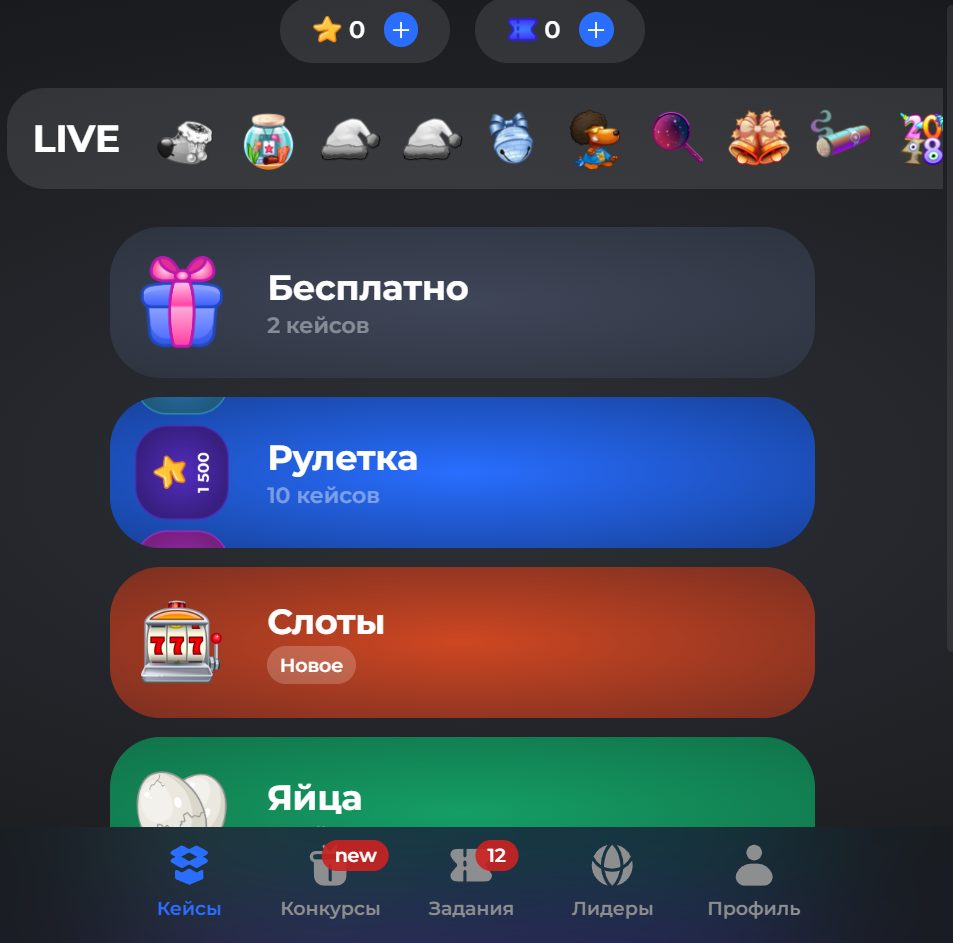Open the Профиль tab

[x=754, y=880]
